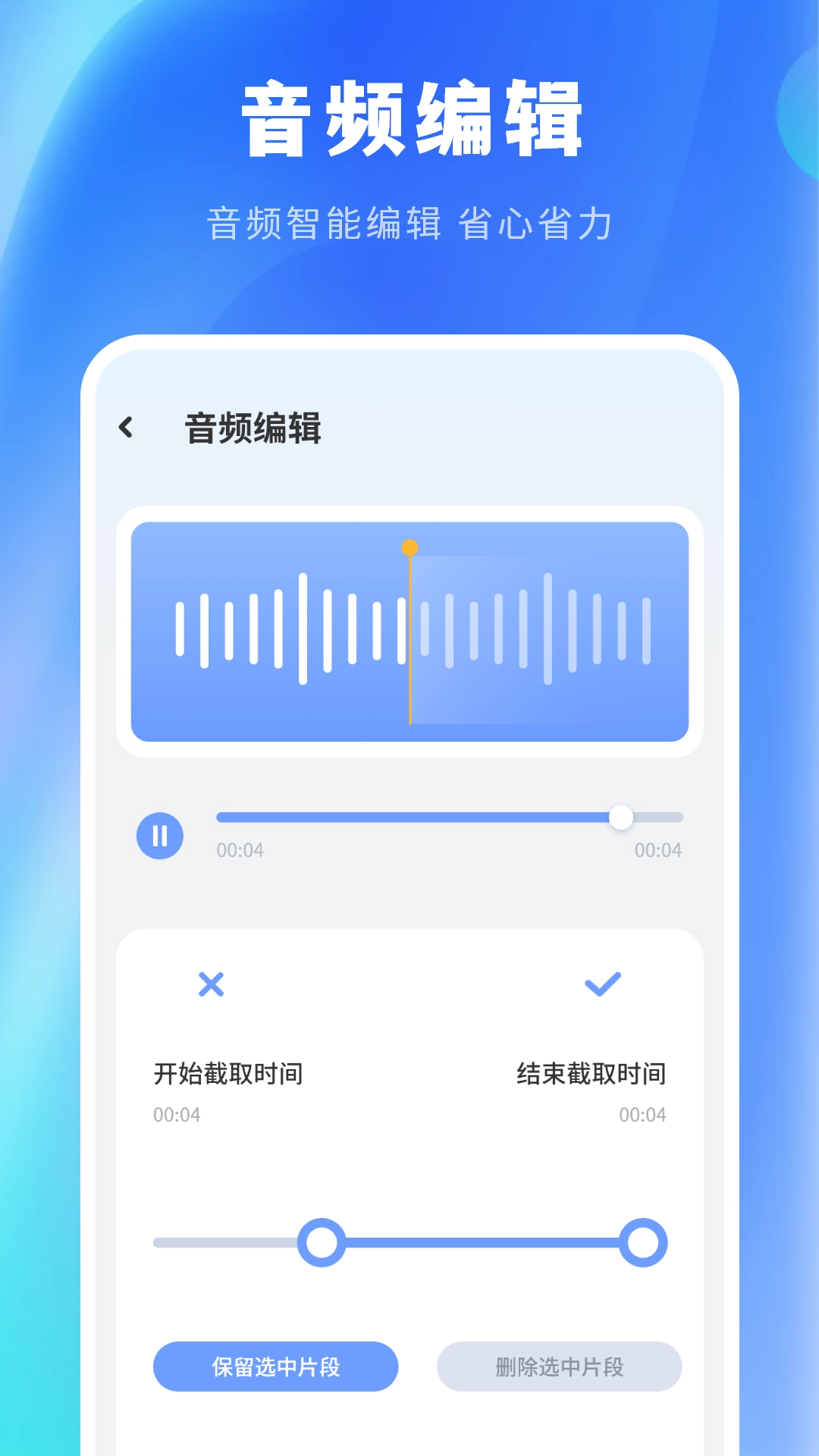Screen dimensions: 819x1456
Task: Cancel trimming with the X icon
Action: point(212,984)
